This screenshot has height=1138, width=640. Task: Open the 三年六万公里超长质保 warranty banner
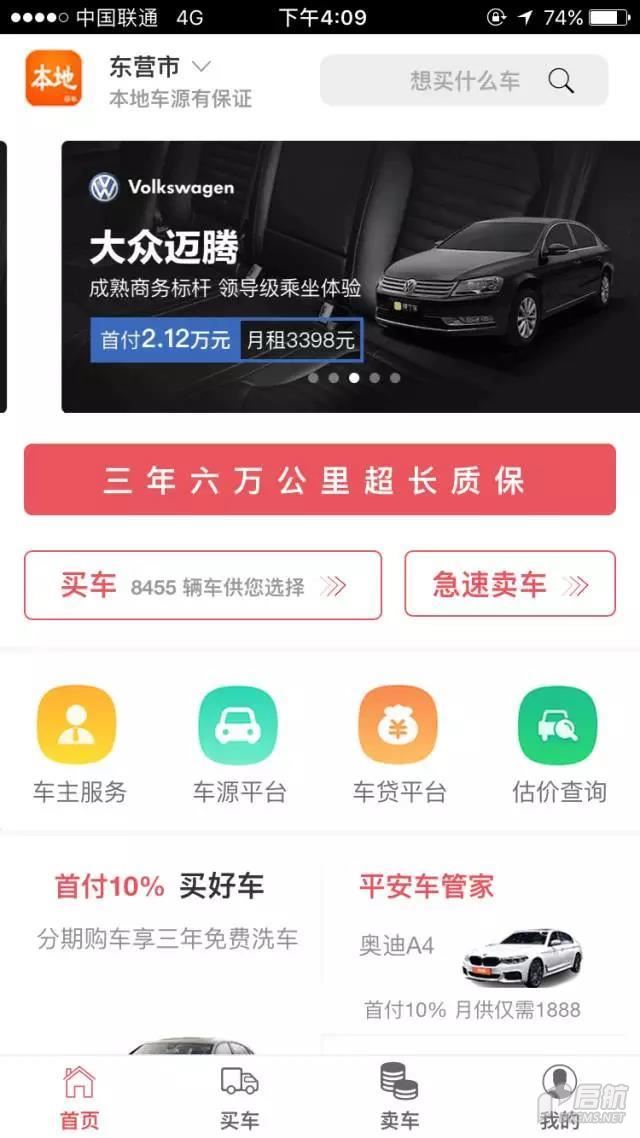[320, 480]
